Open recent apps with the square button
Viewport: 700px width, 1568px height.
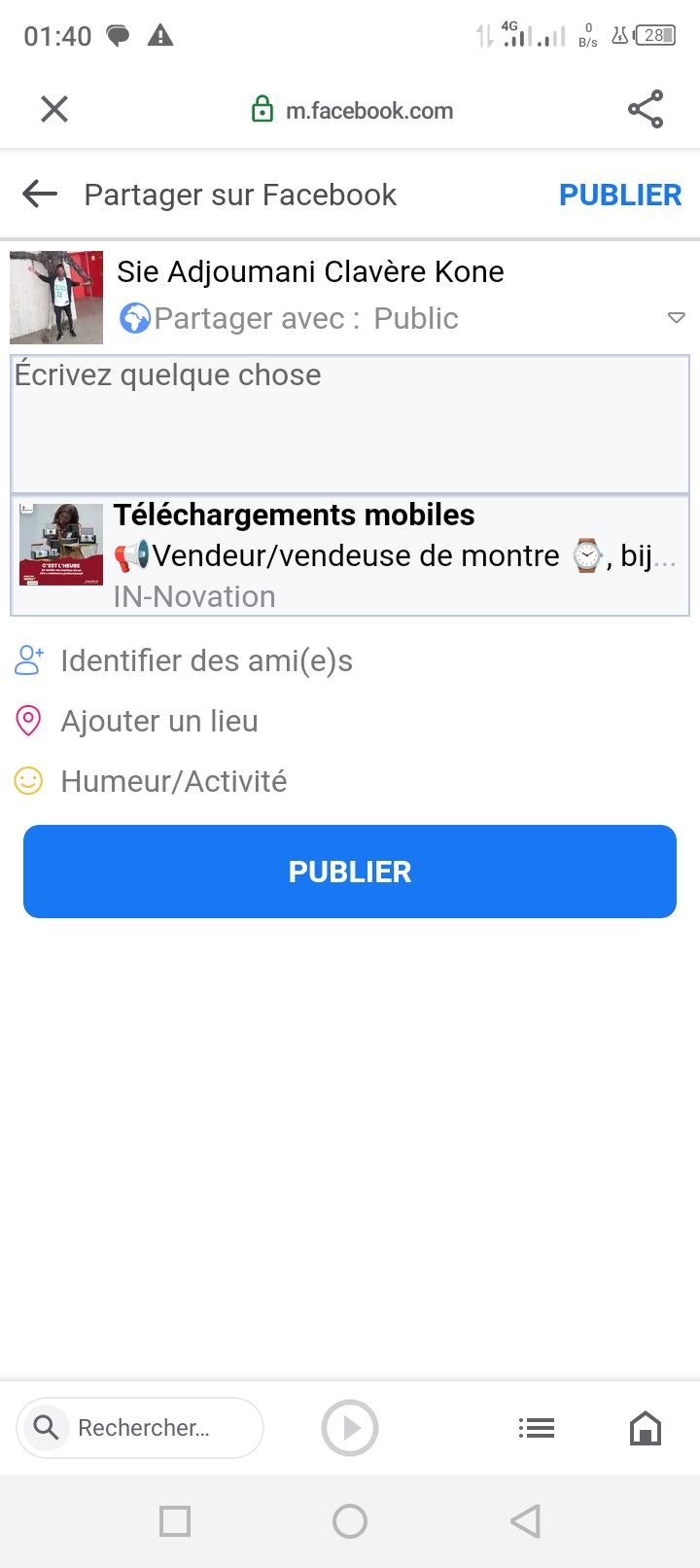175,1520
